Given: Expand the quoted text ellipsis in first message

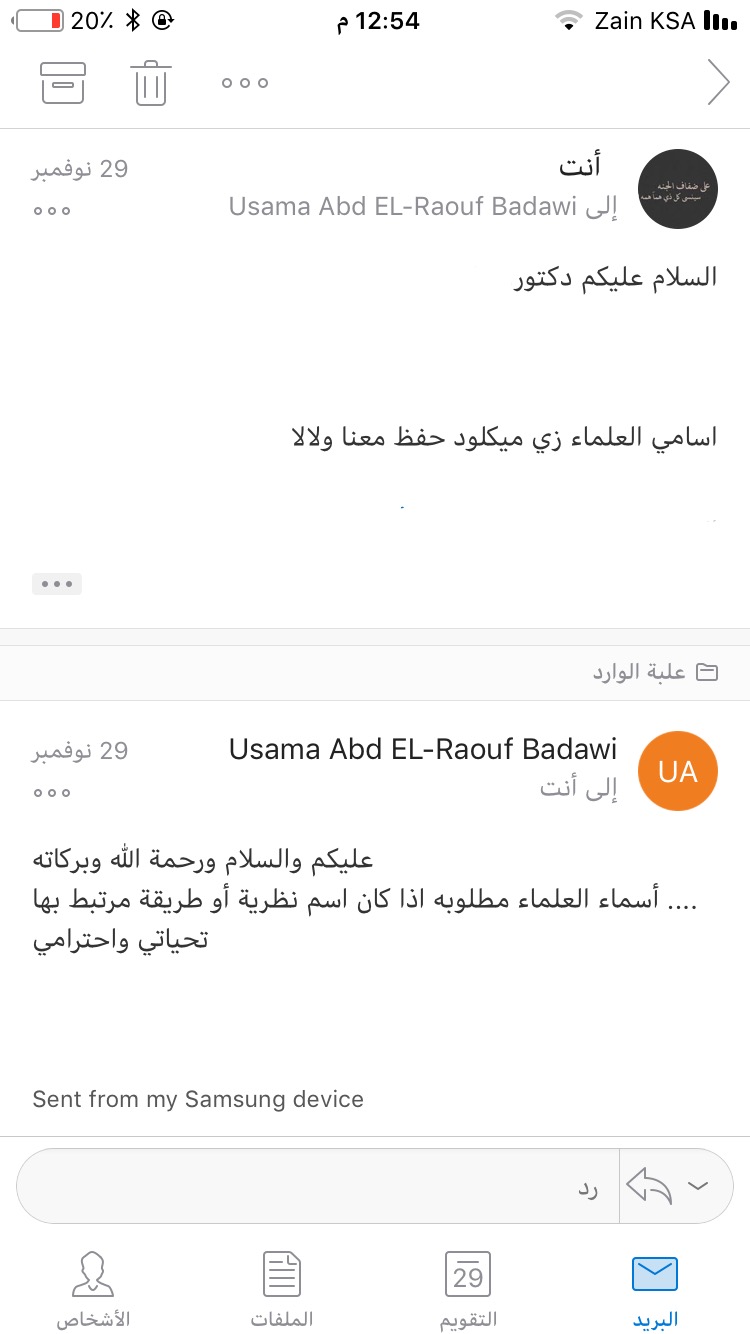Looking at the screenshot, I should (57, 584).
